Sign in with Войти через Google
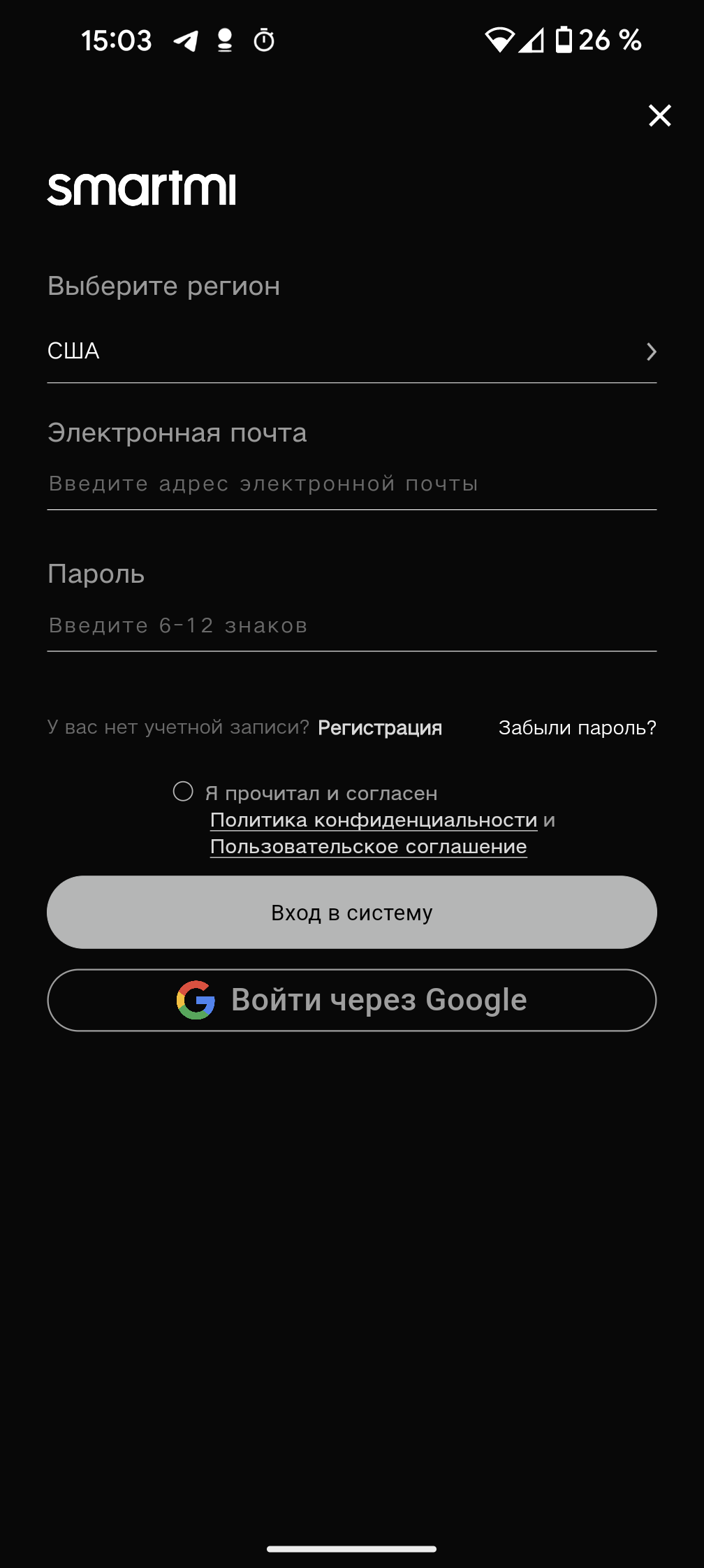 (351, 1000)
